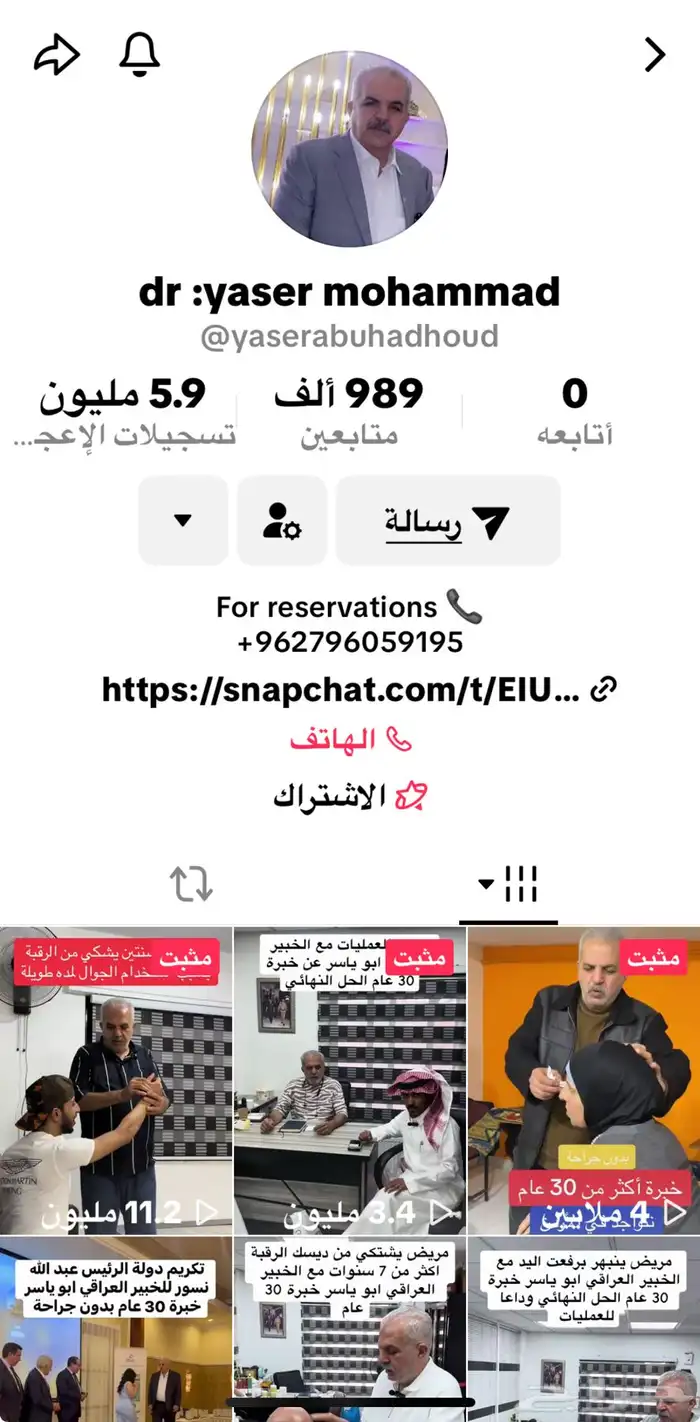Open video about تكريم دولة الرئيس عبد الله نسور
The width and height of the screenshot is (700, 1422).
tap(116, 1330)
